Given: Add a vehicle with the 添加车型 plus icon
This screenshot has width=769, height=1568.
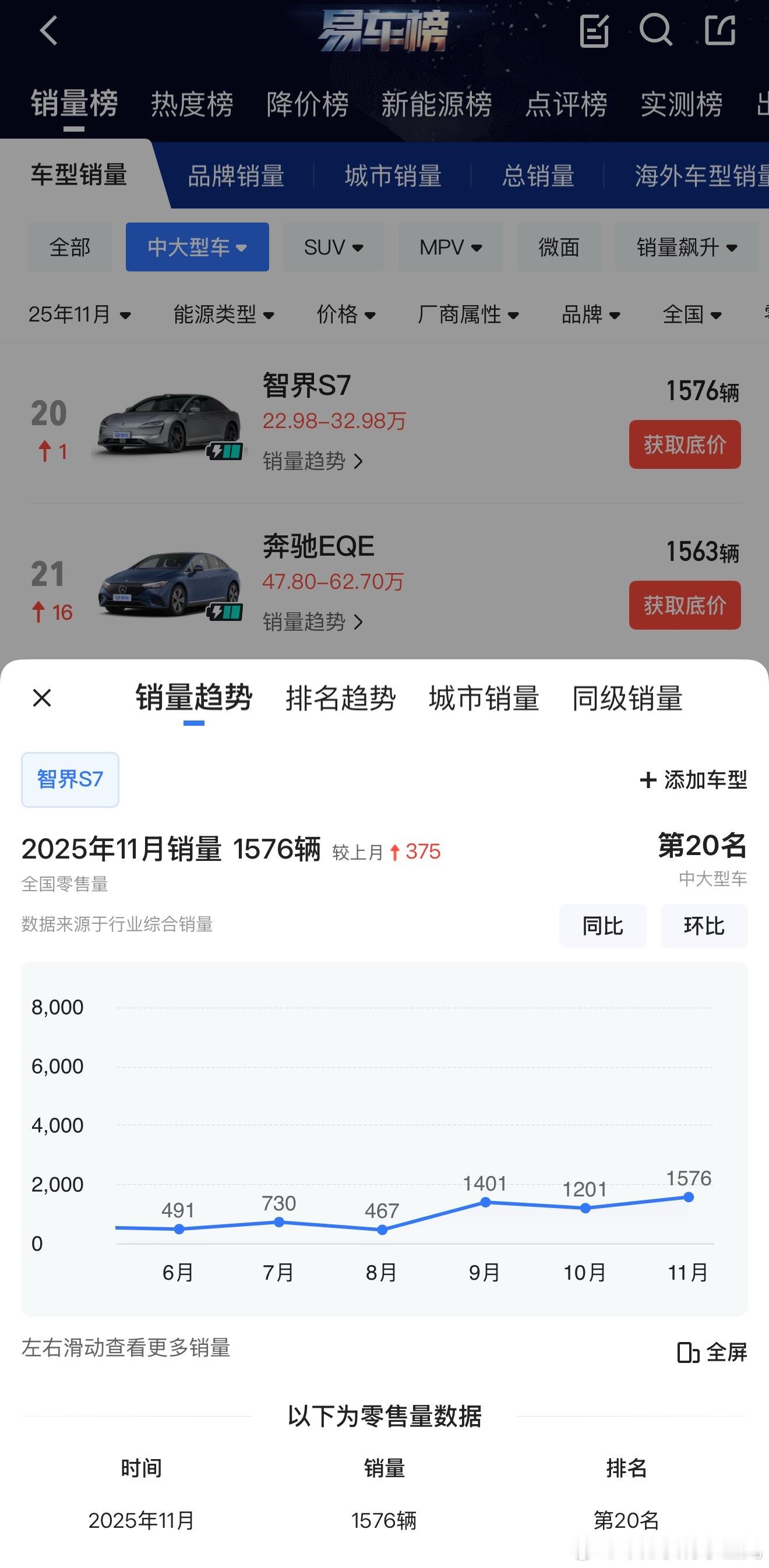Looking at the screenshot, I should pos(694,779).
